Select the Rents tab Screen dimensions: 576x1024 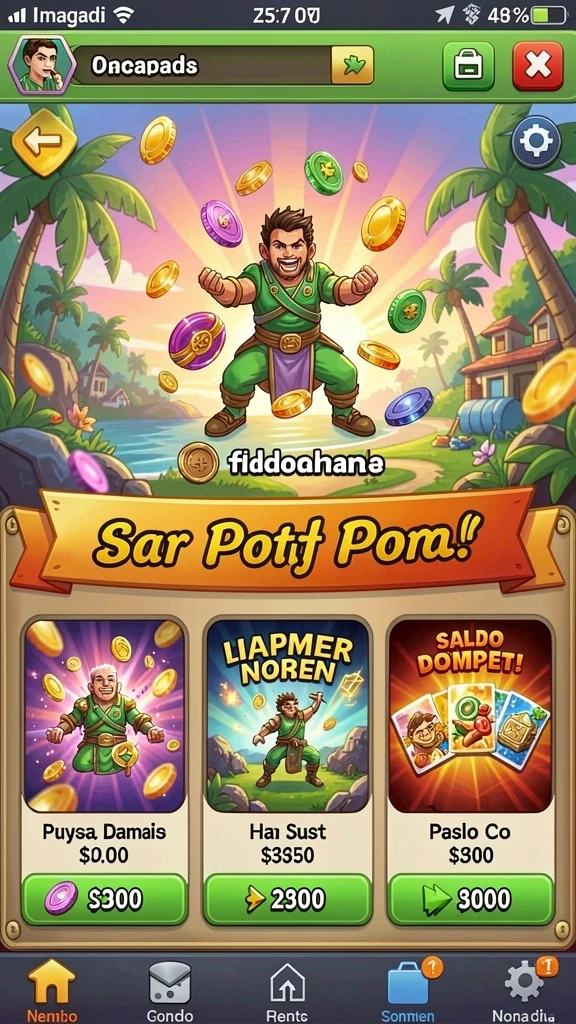(287, 990)
